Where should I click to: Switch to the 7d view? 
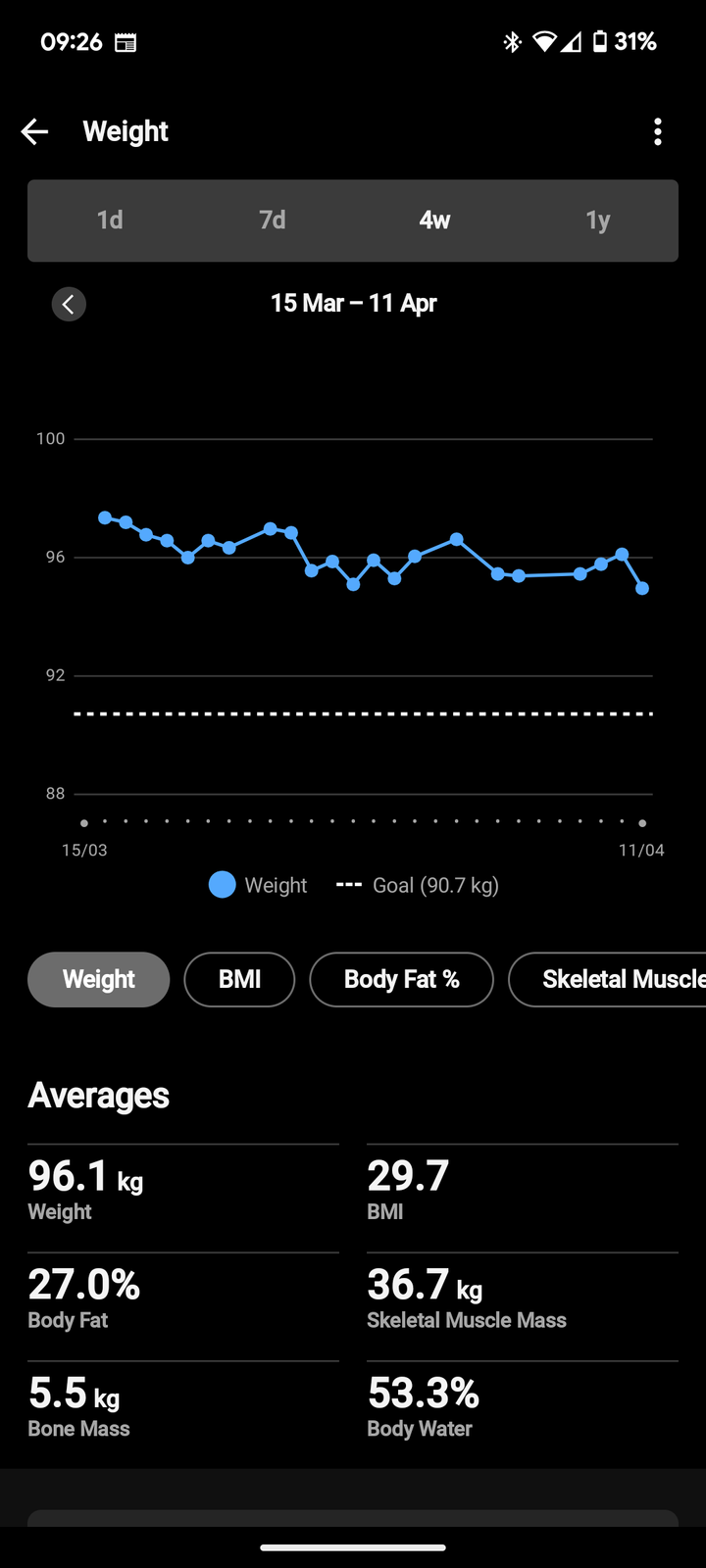(x=273, y=220)
